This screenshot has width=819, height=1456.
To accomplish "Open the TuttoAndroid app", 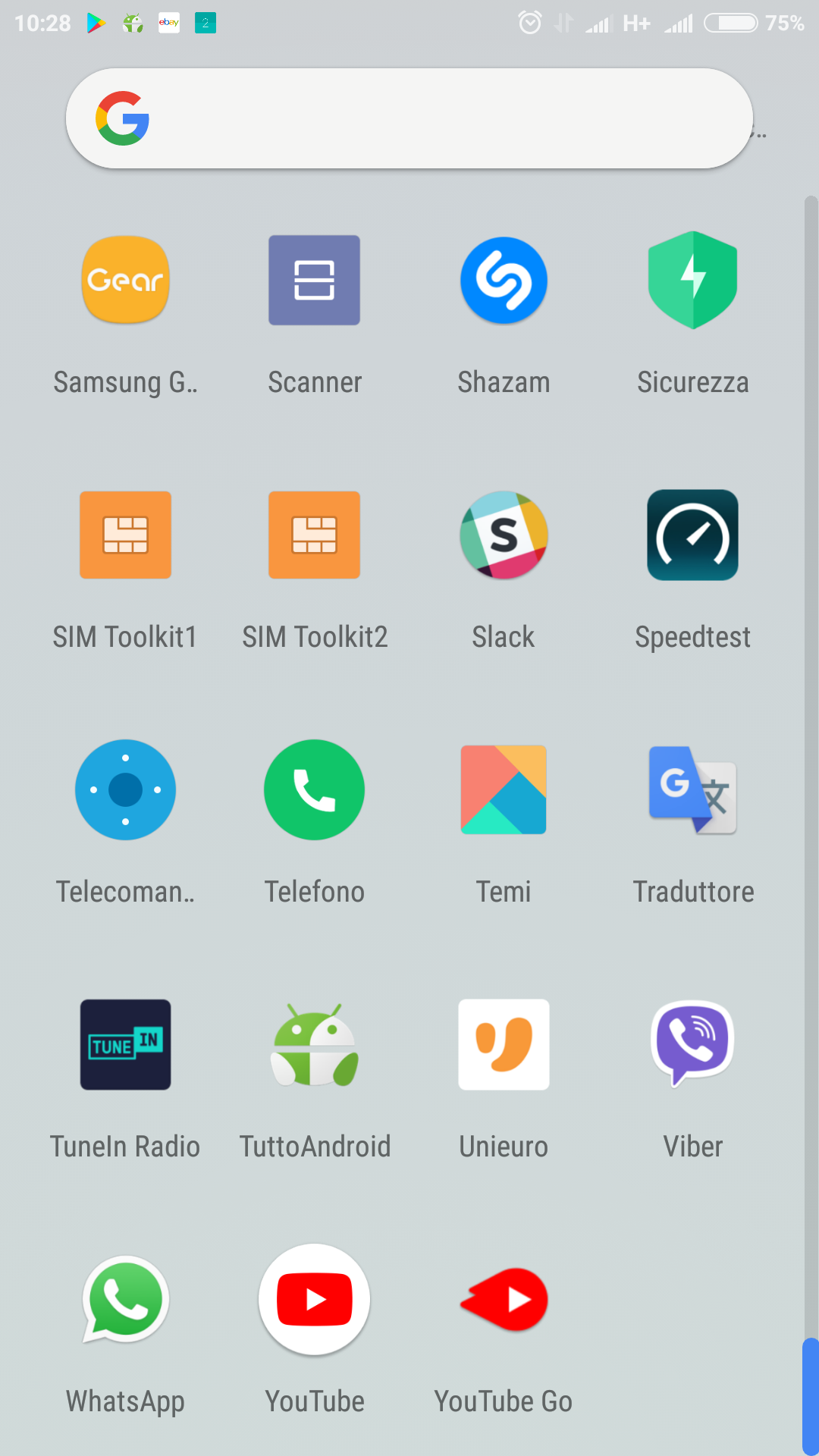I will tap(314, 1045).
